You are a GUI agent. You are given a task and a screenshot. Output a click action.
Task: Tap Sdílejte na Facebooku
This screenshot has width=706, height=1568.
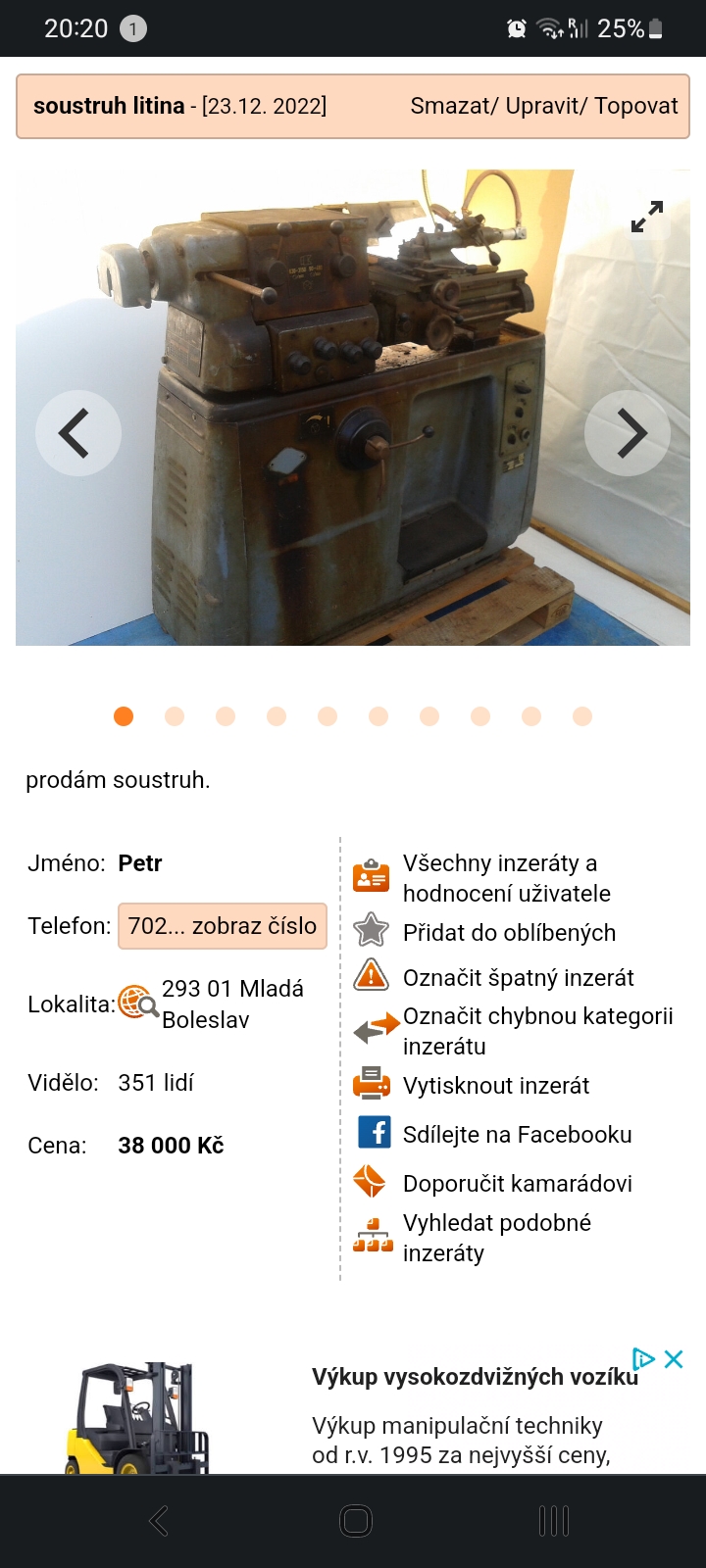point(517,1135)
